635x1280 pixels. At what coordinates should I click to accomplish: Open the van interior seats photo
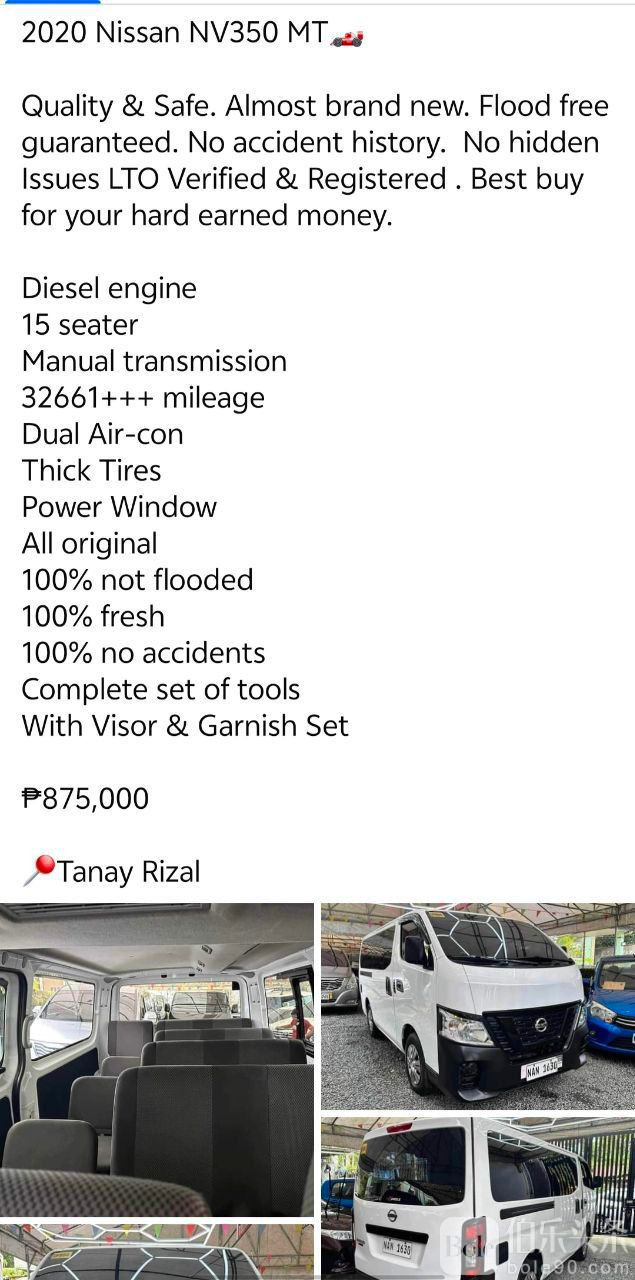coord(157,1060)
